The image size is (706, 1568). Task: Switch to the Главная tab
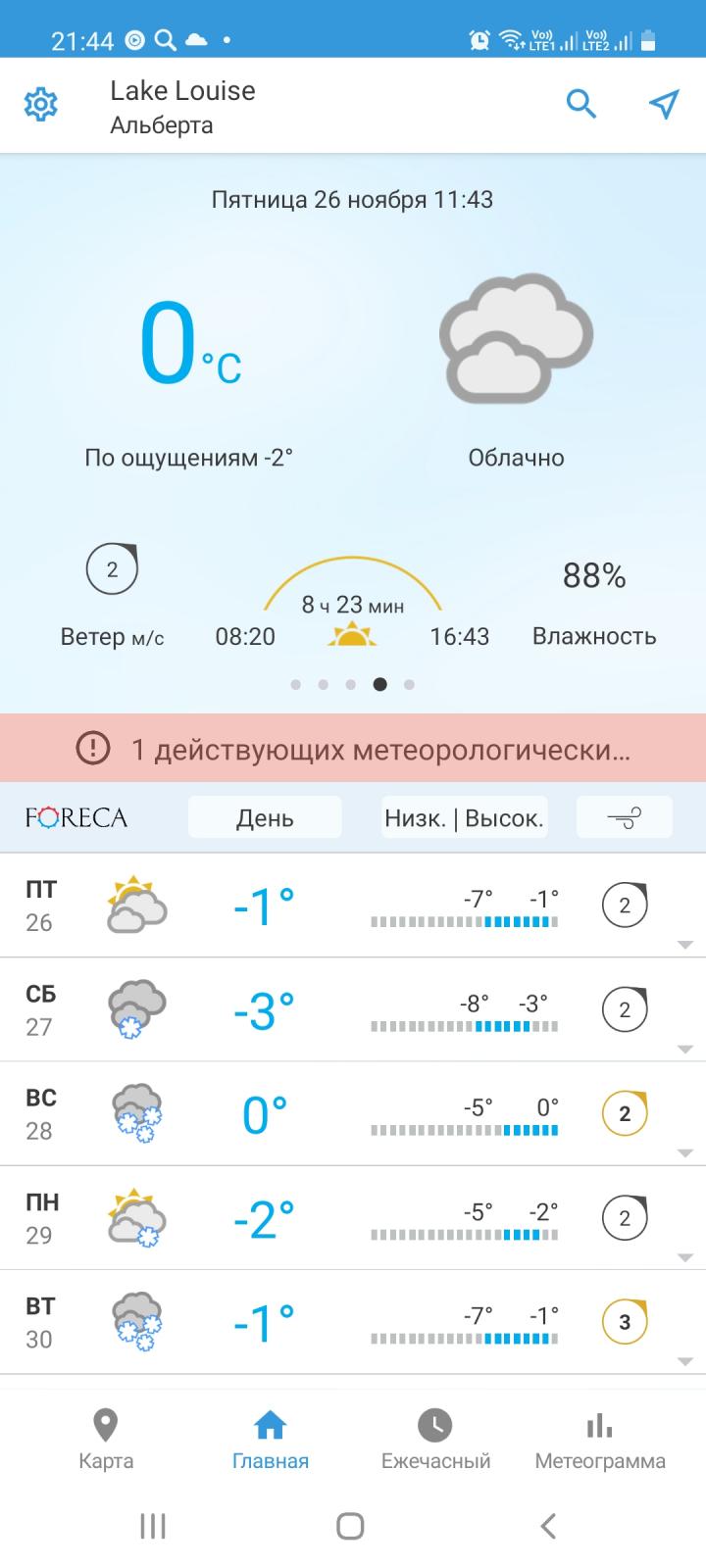(x=271, y=1439)
